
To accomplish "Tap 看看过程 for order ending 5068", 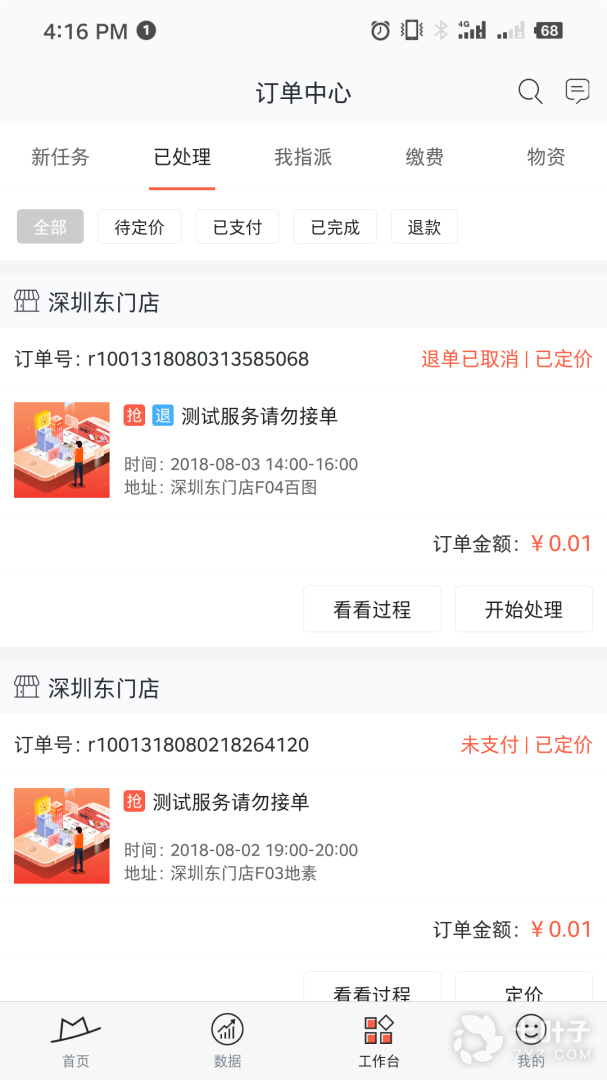I will coord(372,609).
